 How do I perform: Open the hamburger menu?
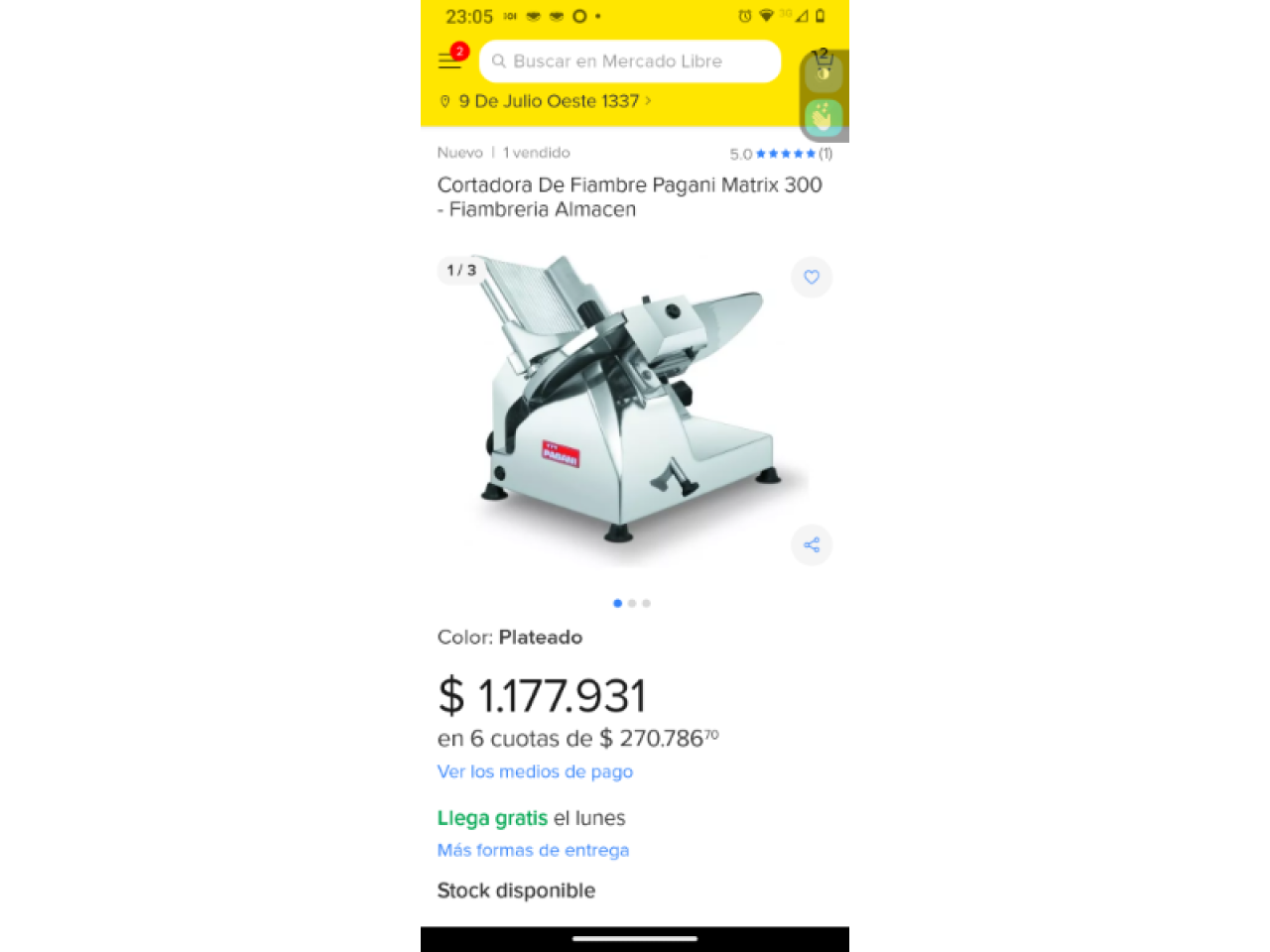[x=449, y=60]
